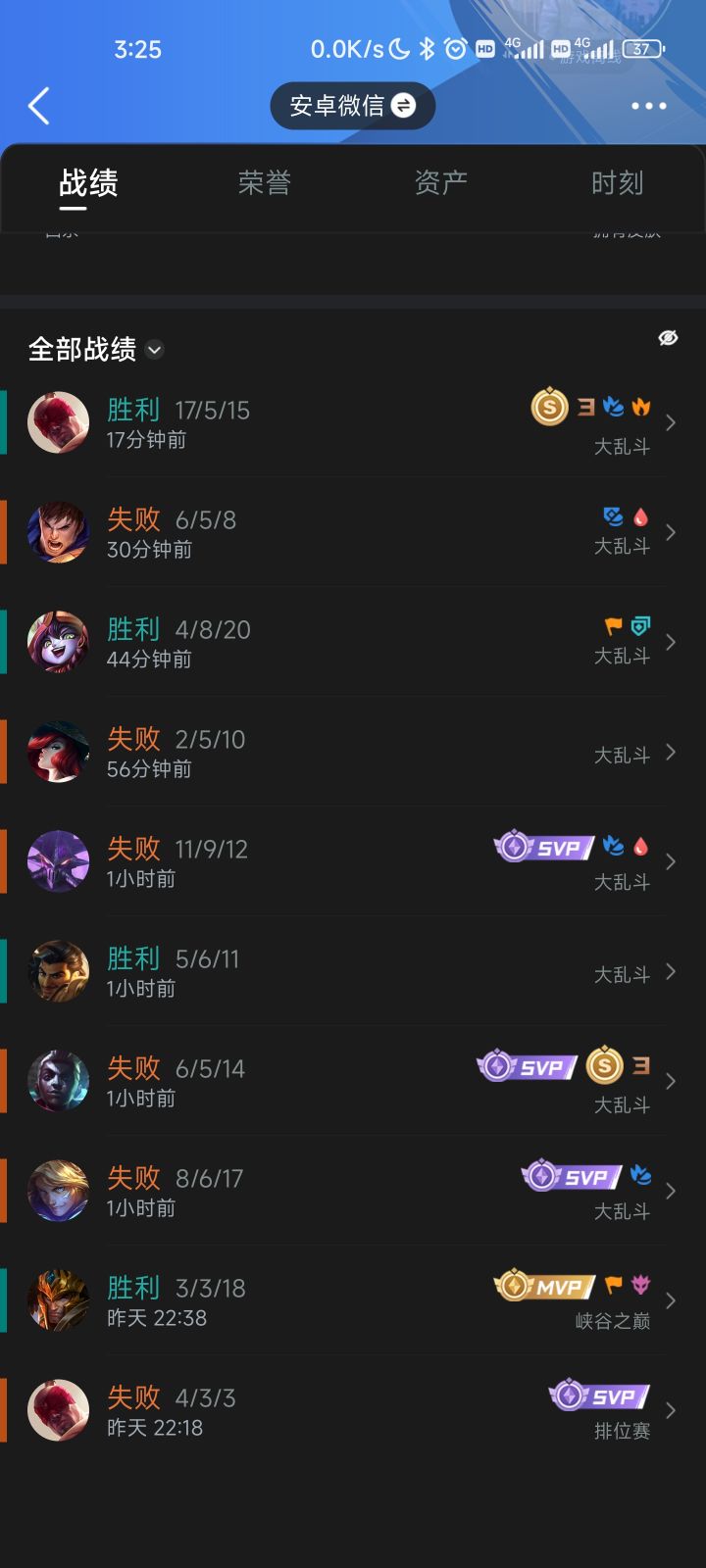Click the MVP badge on the 峡谷之巅 victory

(544, 1285)
